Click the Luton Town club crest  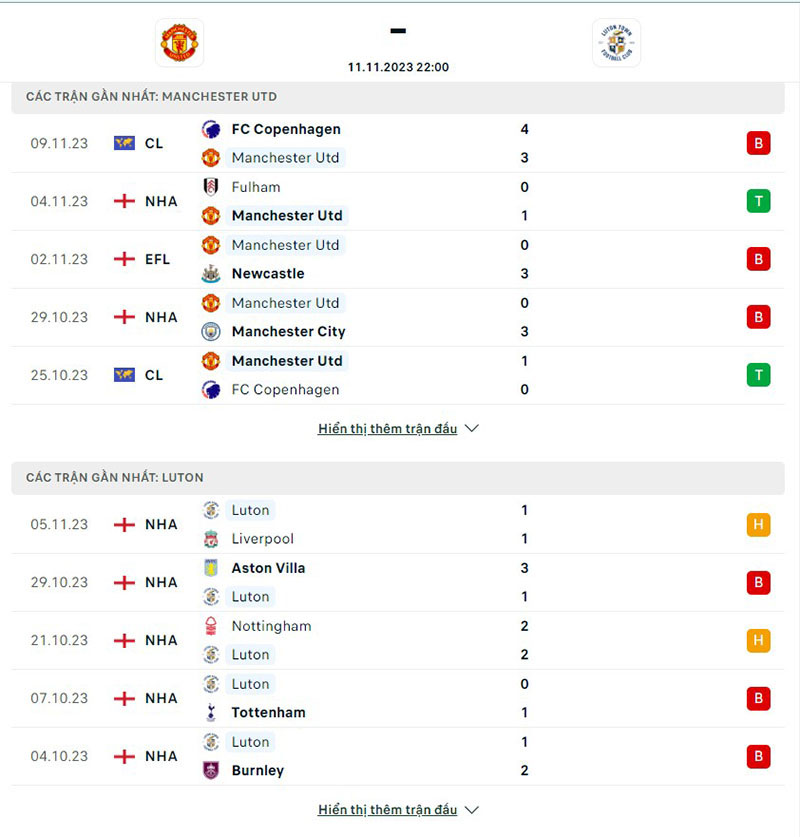[616, 43]
